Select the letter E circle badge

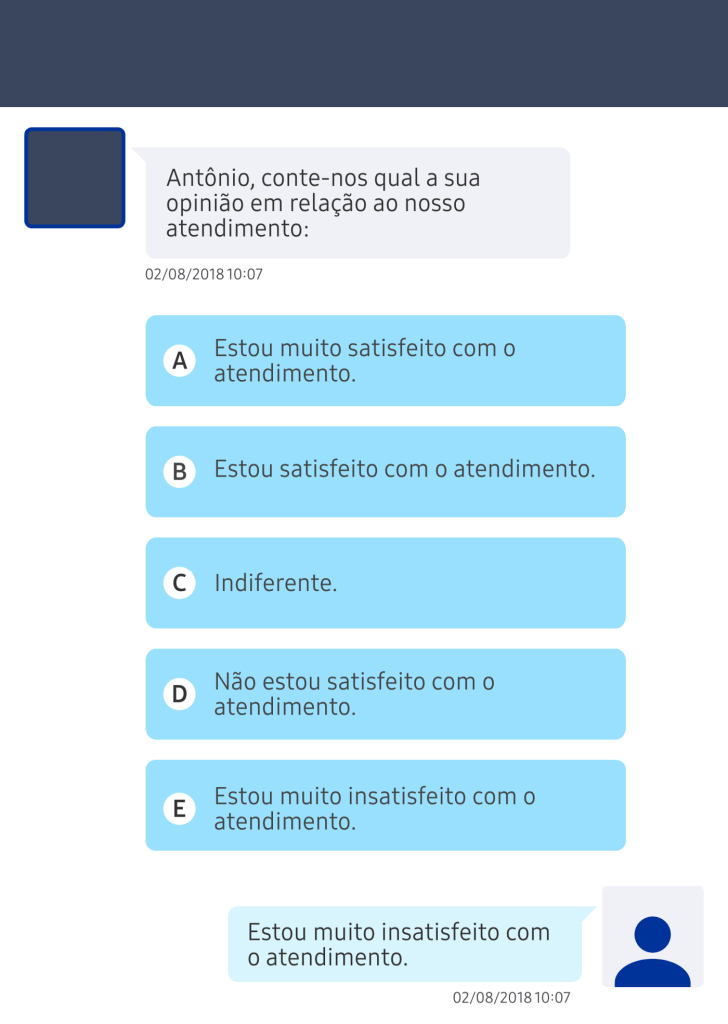pos(179,805)
